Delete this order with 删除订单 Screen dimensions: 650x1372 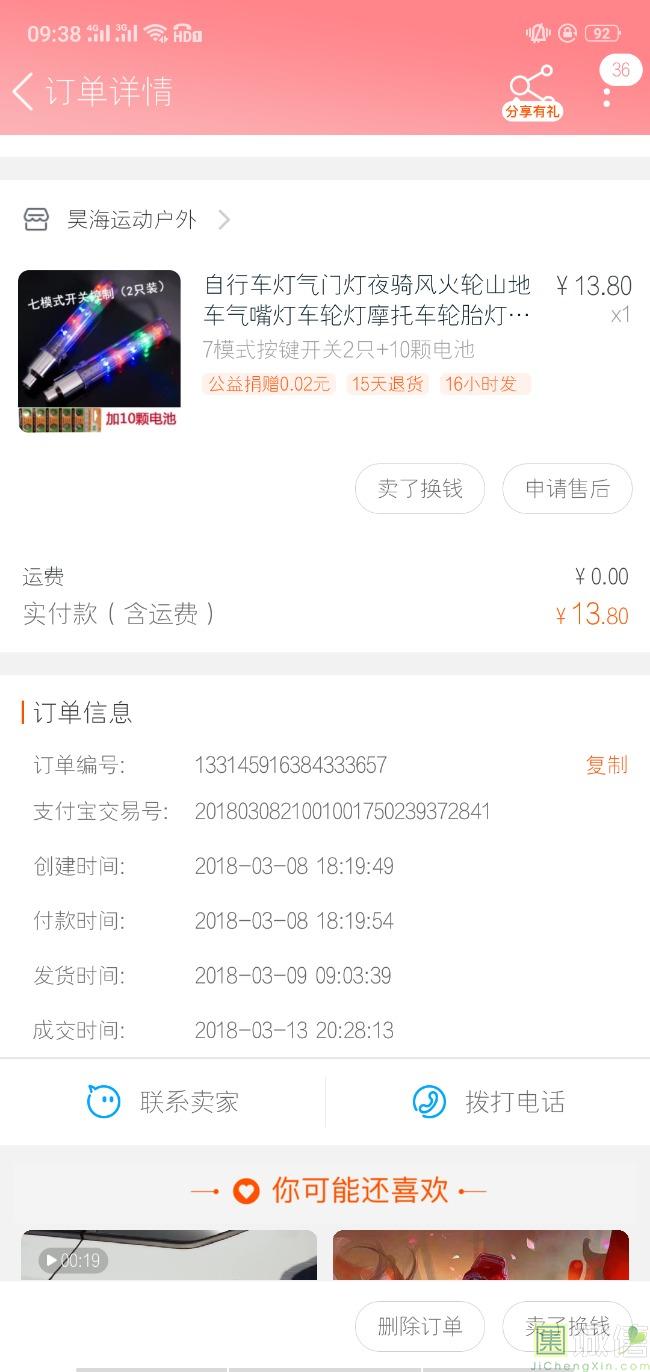point(420,1327)
